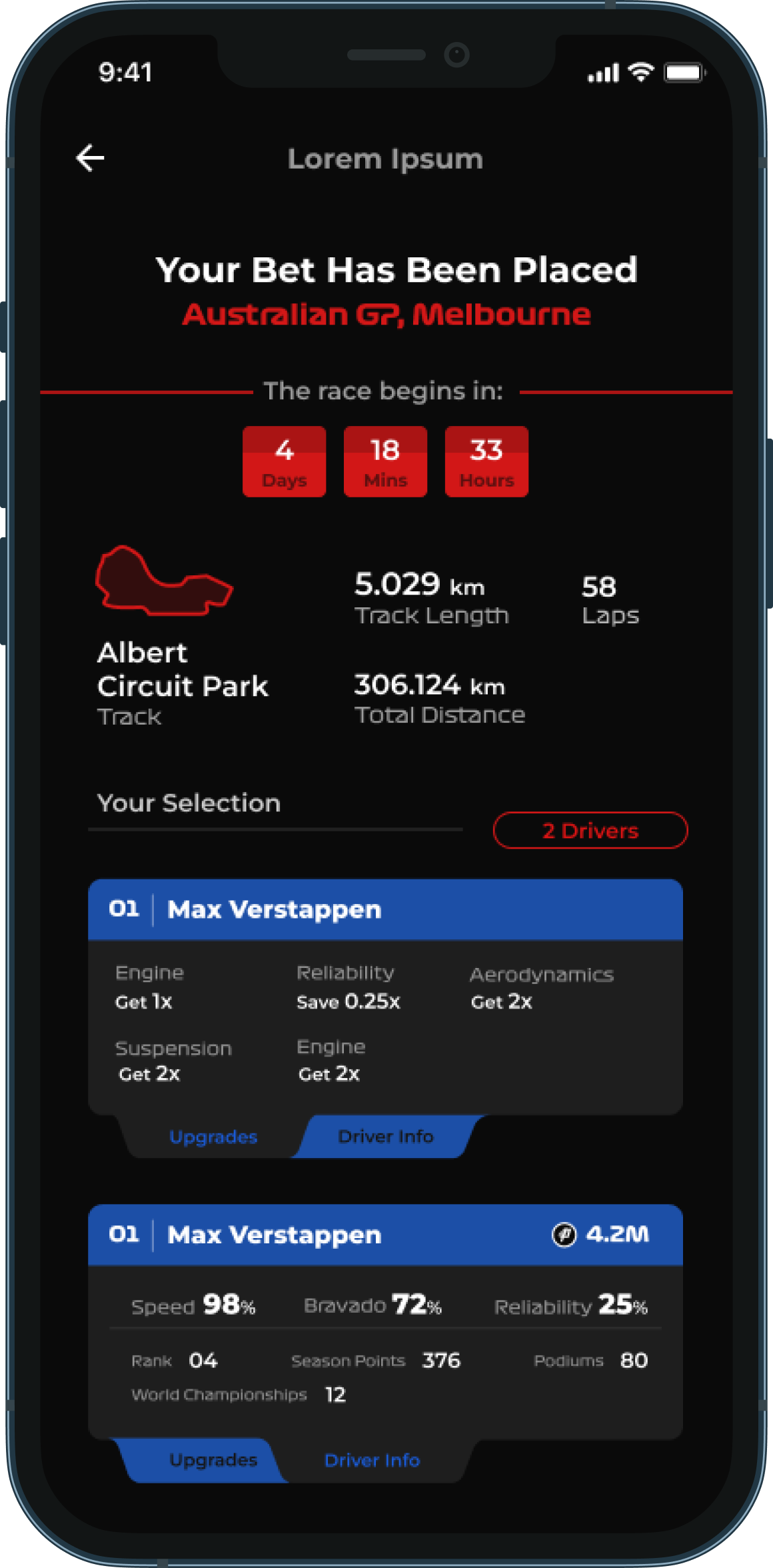The image size is (773, 1568).
Task: Go back using the top-left arrow
Action: point(90,158)
